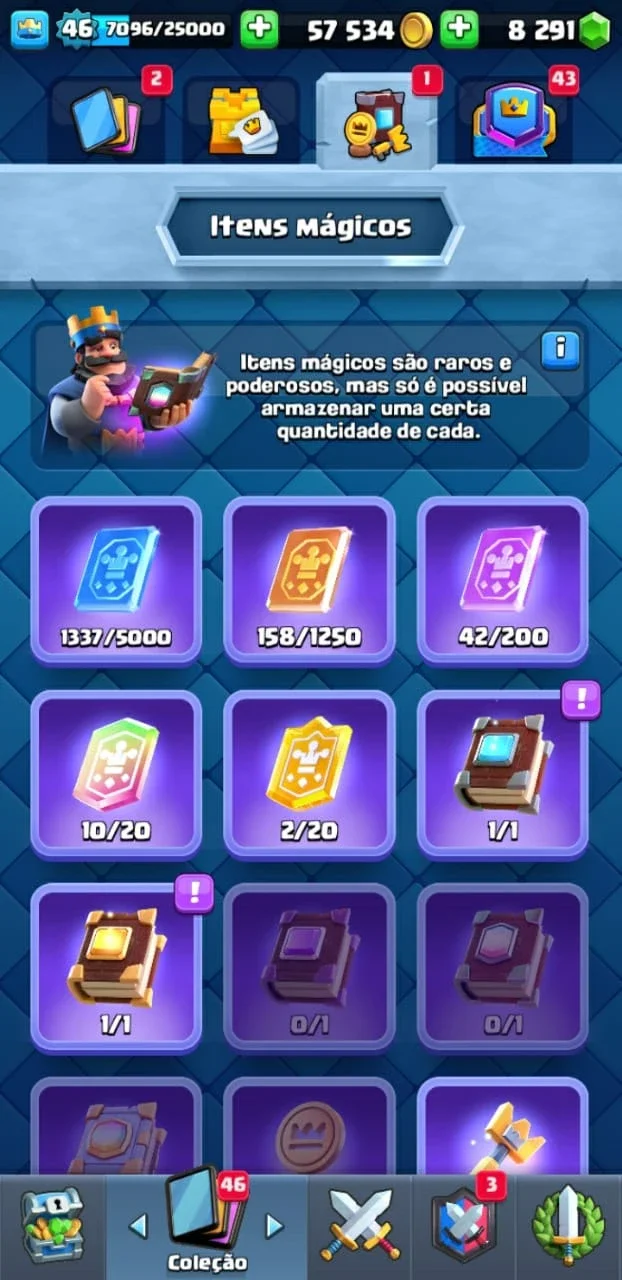
Task: Open the legendary wild card 10/20
Action: pyautogui.click(x=116, y=774)
